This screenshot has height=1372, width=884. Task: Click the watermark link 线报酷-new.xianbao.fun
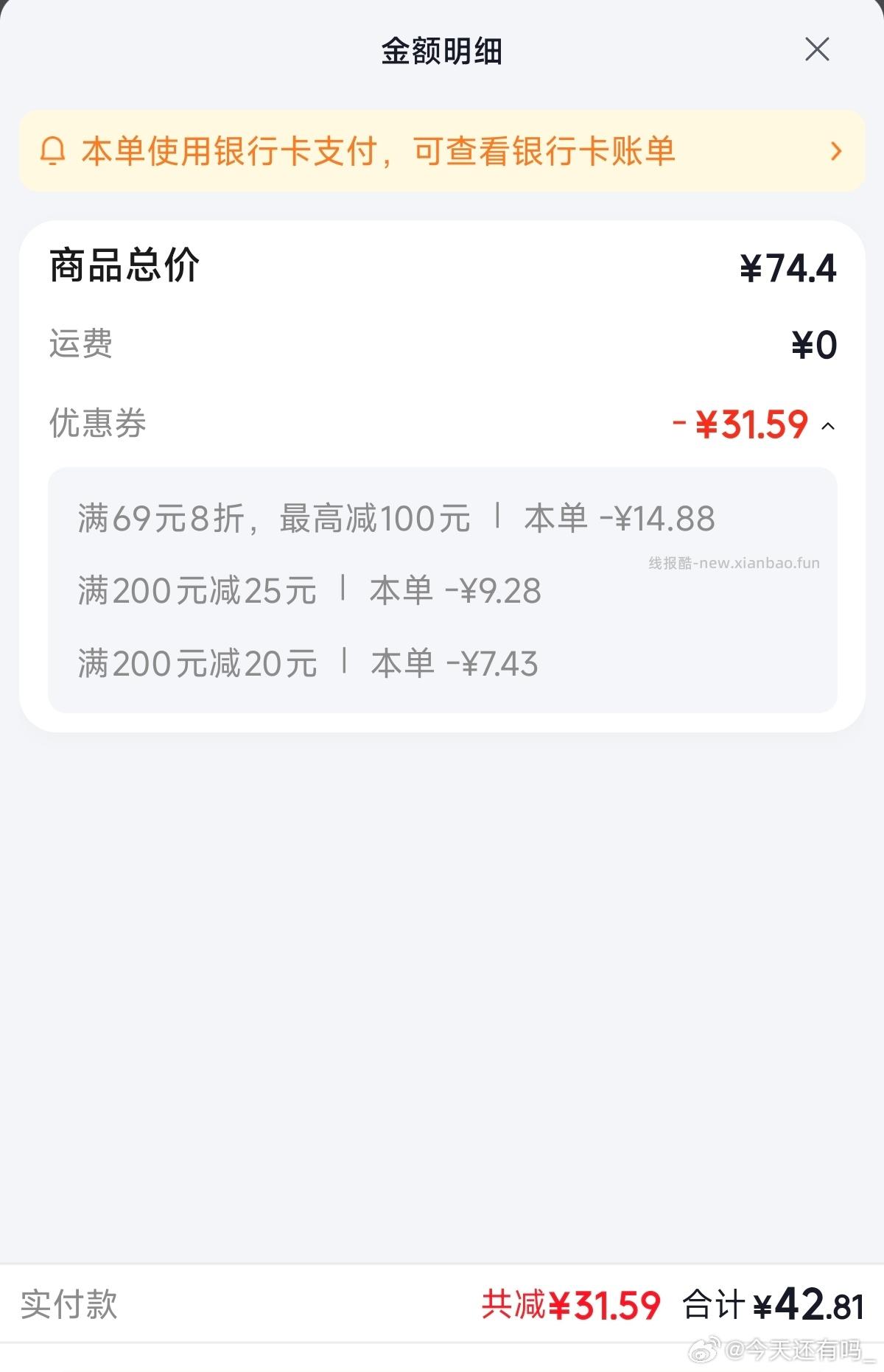pyautogui.click(x=734, y=563)
